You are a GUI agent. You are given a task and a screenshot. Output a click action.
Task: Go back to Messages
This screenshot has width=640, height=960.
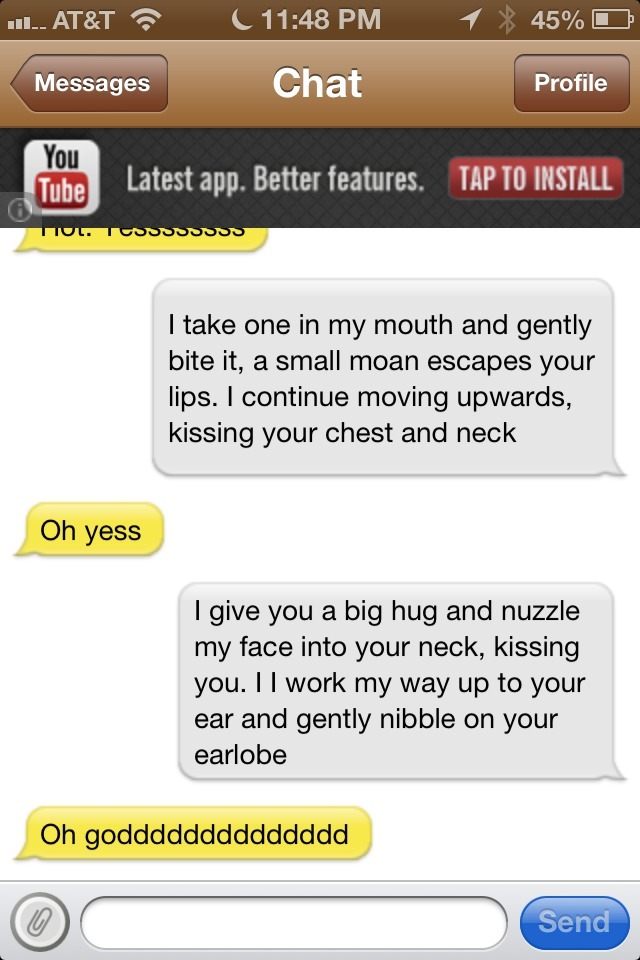[x=90, y=84]
